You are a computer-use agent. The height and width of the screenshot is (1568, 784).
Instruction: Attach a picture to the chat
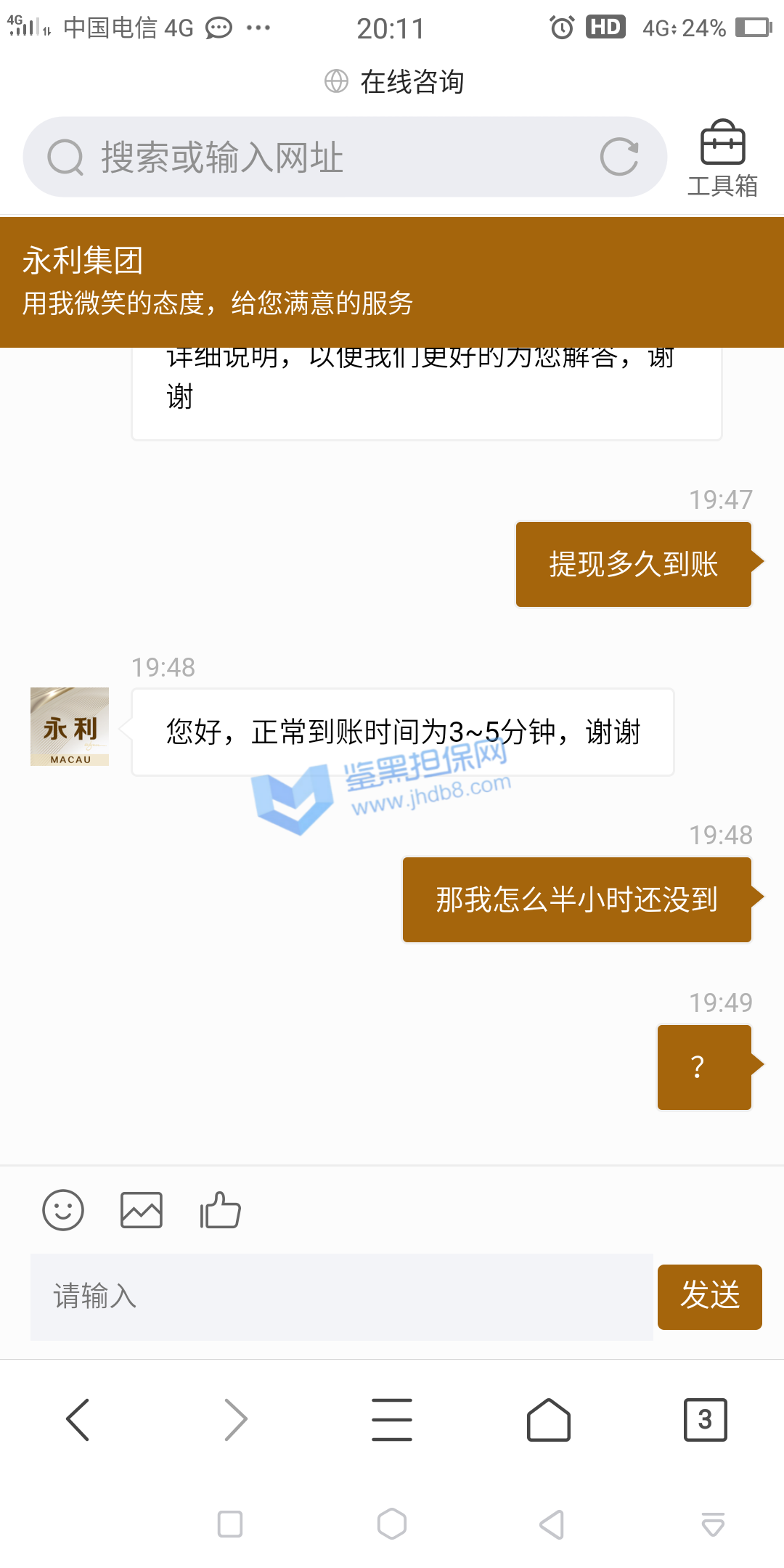point(142,1210)
